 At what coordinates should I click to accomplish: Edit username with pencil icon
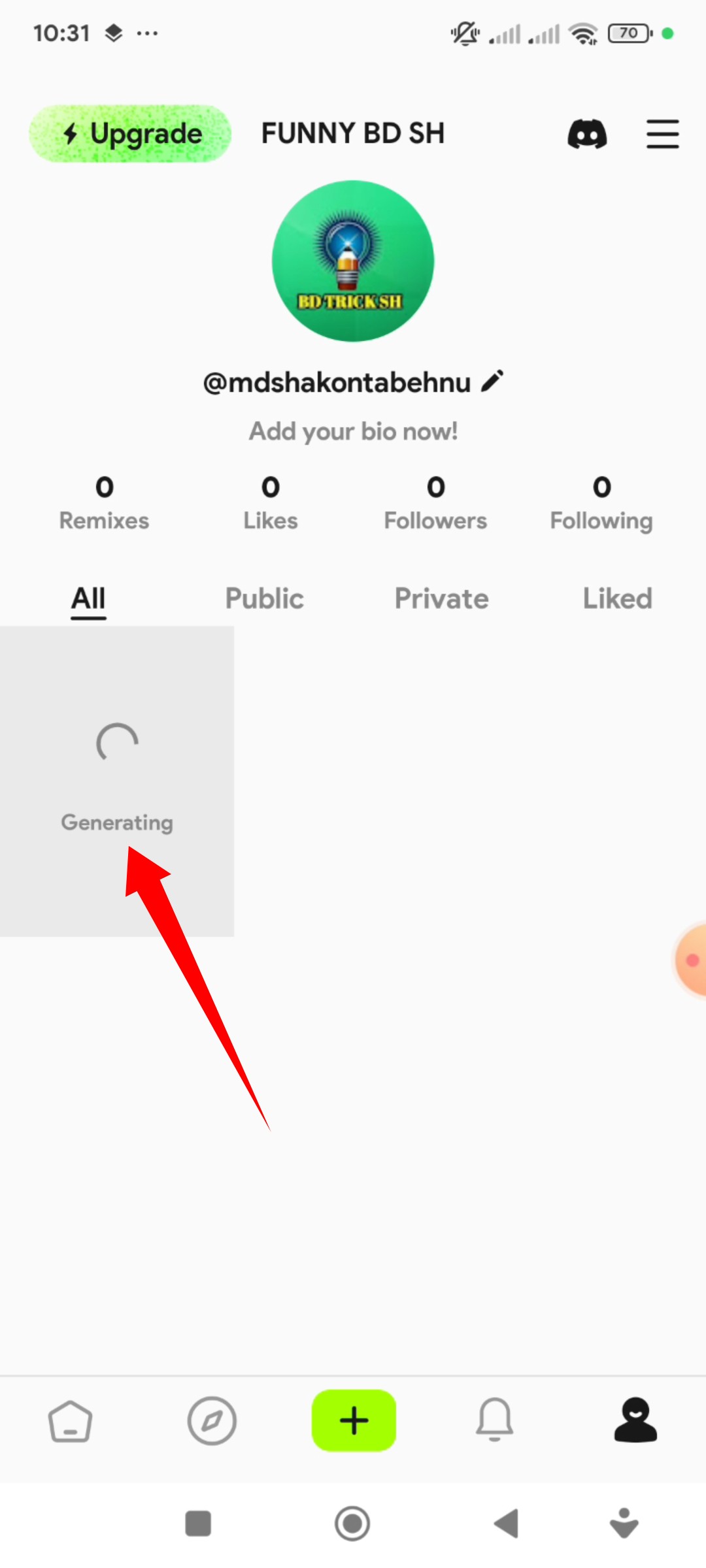(x=492, y=381)
